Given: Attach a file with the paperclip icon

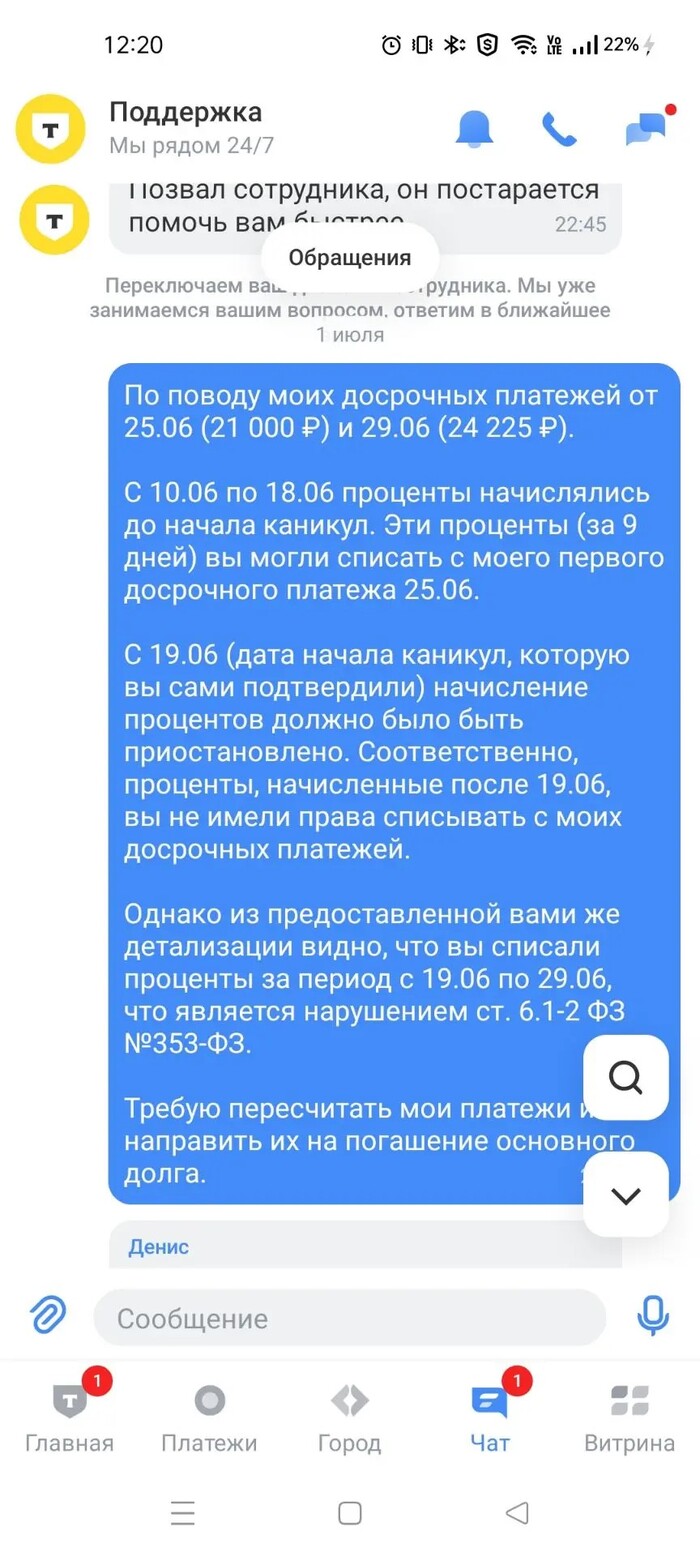Looking at the screenshot, I should 48,1317.
